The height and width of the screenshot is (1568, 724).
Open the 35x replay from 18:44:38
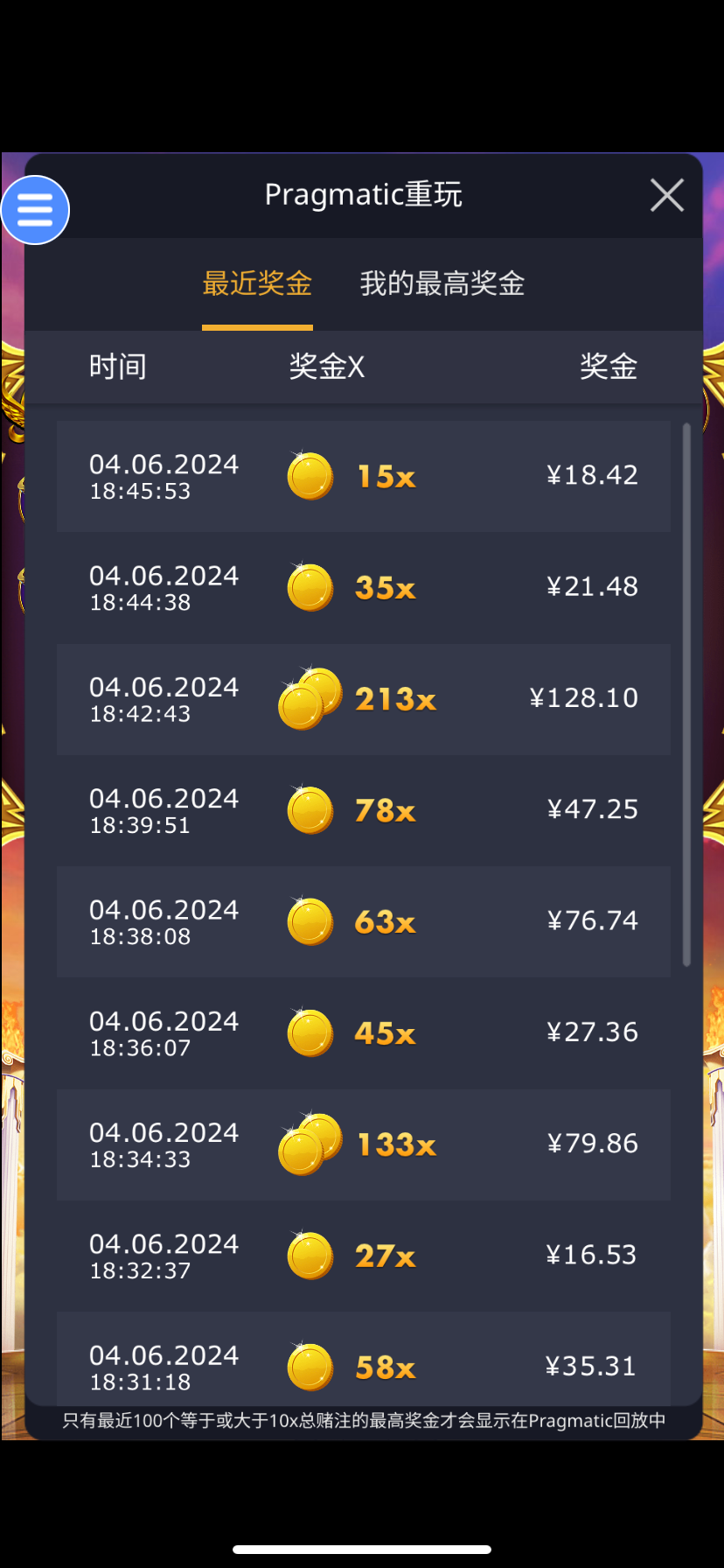point(363,587)
